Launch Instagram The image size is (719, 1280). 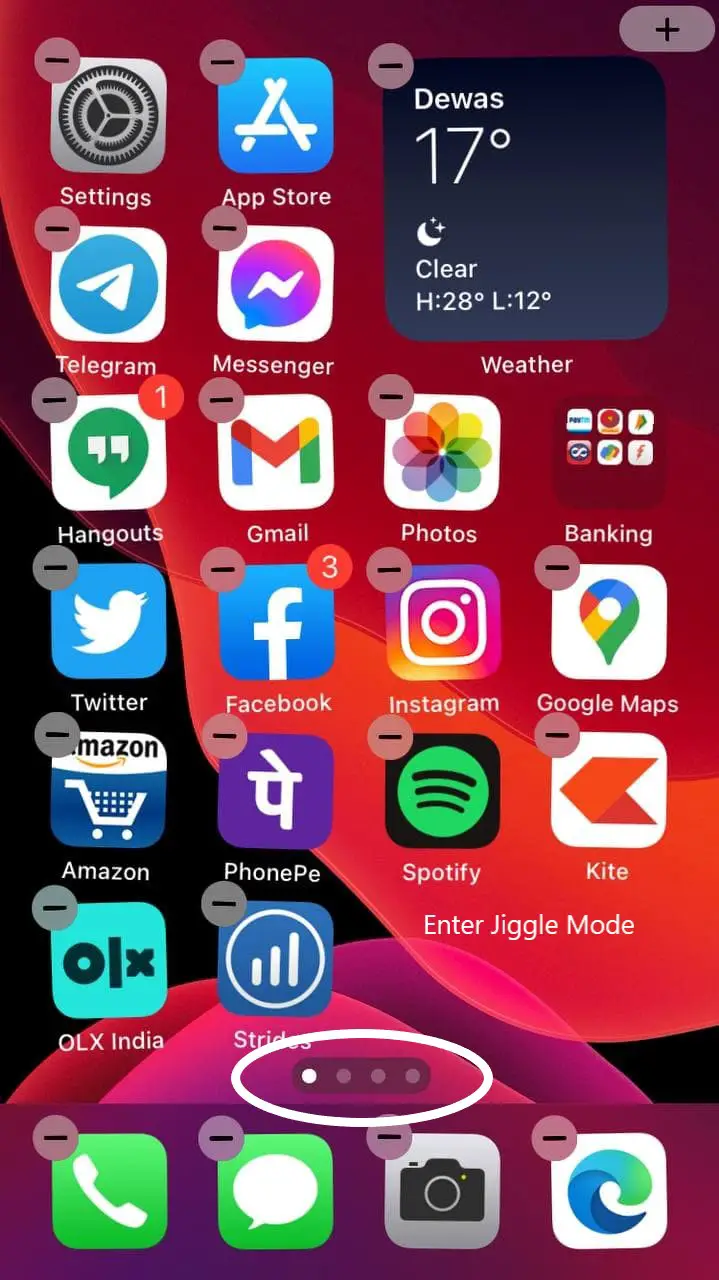[442, 621]
